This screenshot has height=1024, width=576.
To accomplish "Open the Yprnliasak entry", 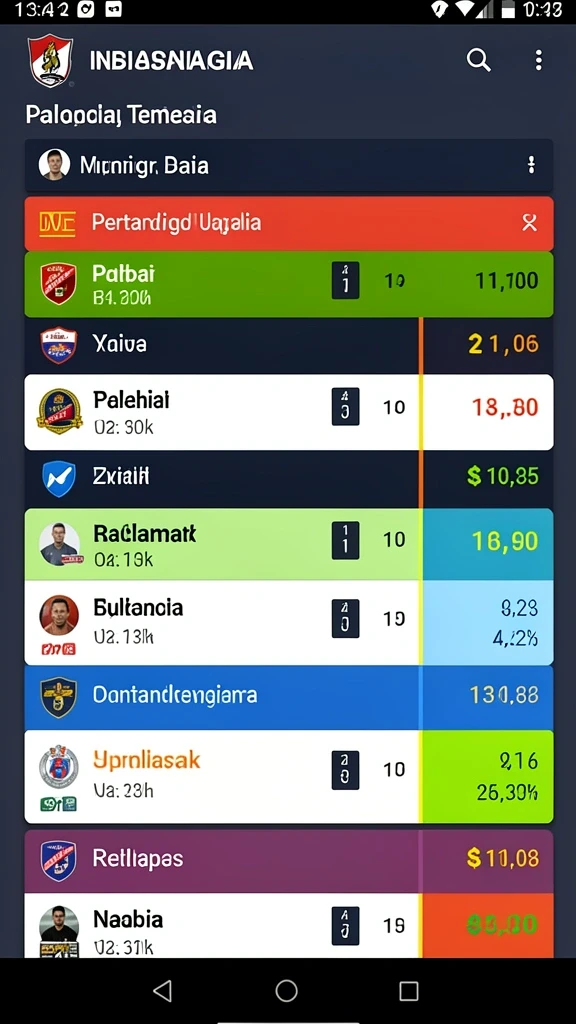I will (289, 776).
